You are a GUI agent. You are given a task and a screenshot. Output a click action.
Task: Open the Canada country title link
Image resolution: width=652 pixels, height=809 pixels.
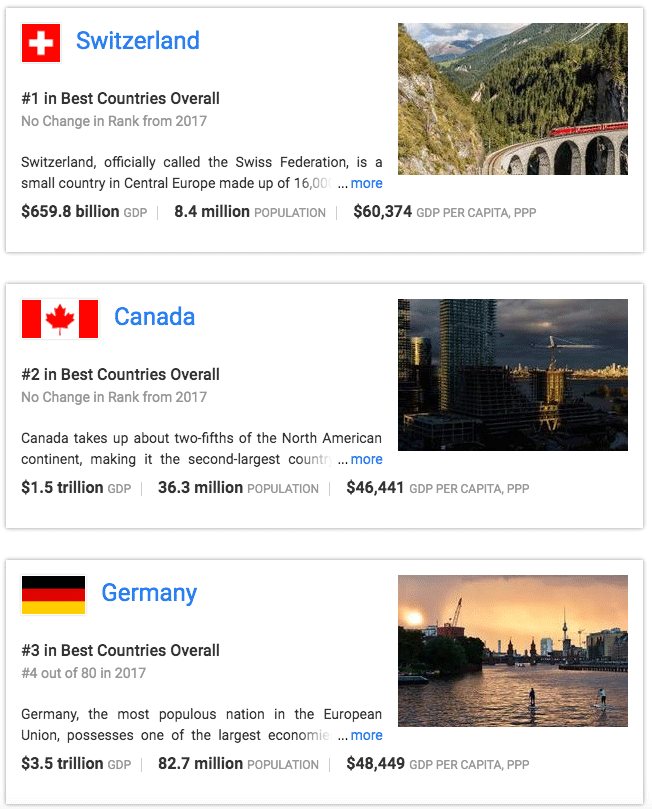(154, 317)
